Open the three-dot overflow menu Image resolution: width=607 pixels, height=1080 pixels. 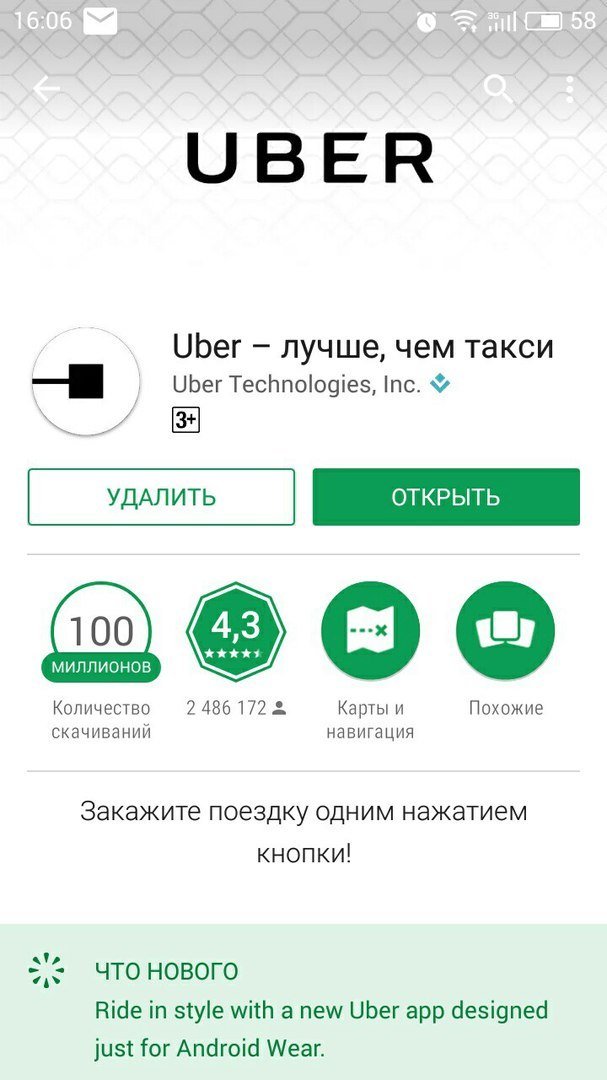click(x=569, y=88)
